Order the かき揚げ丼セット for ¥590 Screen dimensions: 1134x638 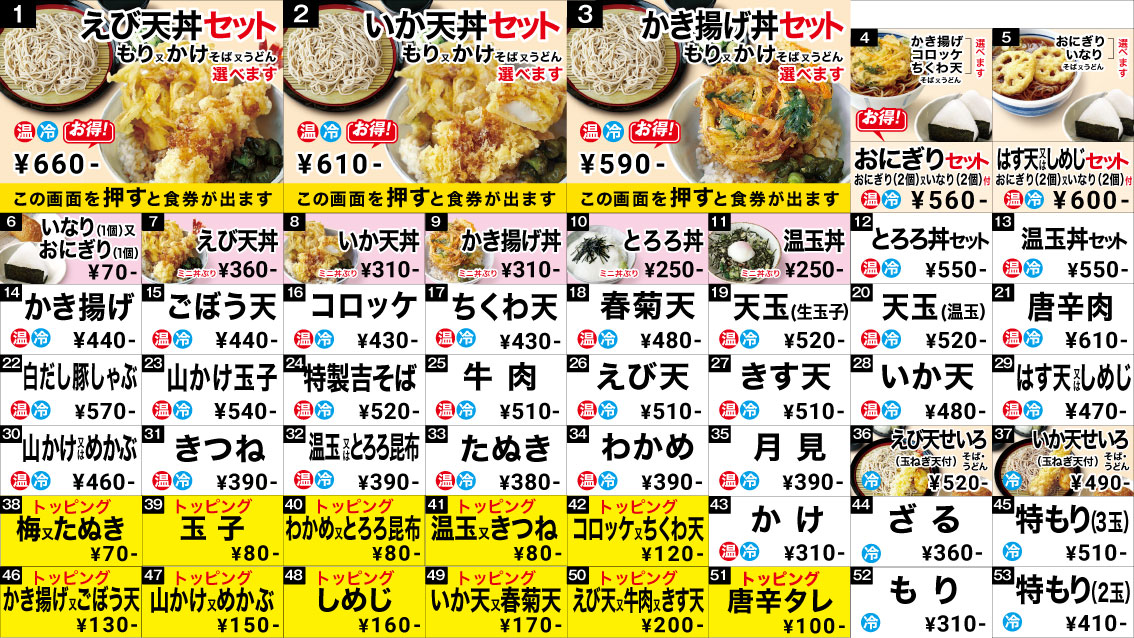[x=707, y=100]
